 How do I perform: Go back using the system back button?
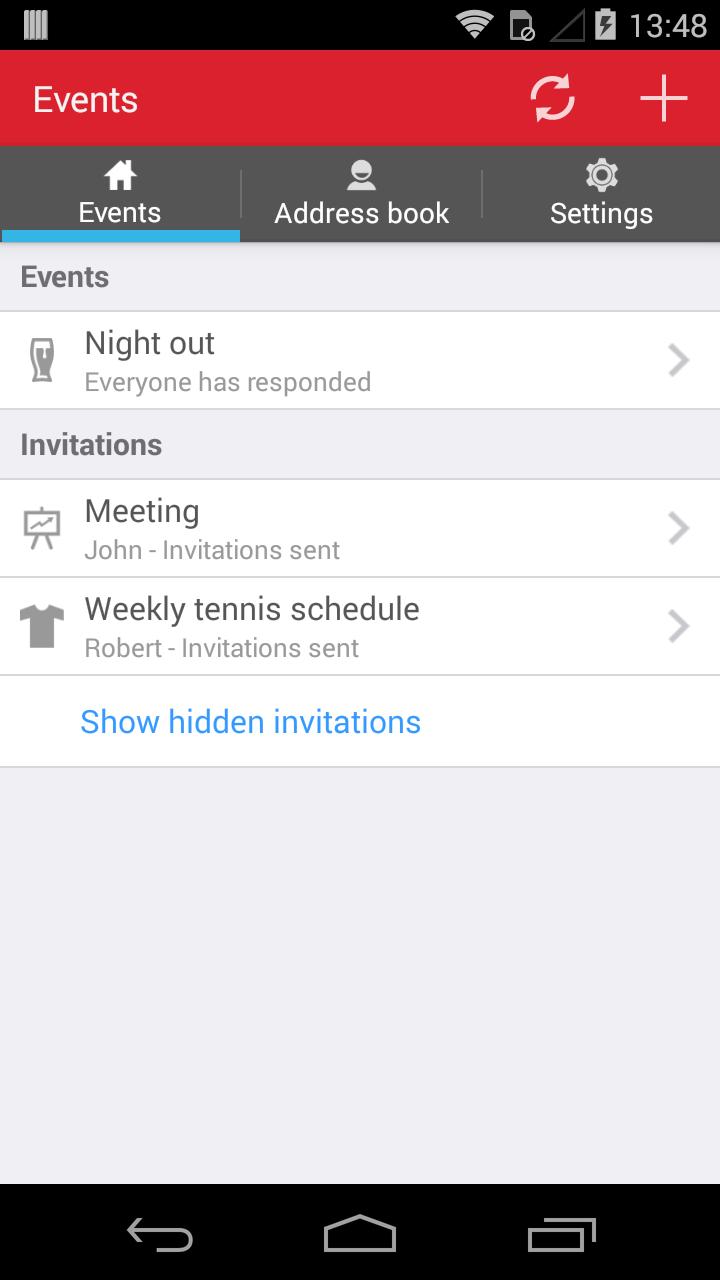(x=160, y=1235)
